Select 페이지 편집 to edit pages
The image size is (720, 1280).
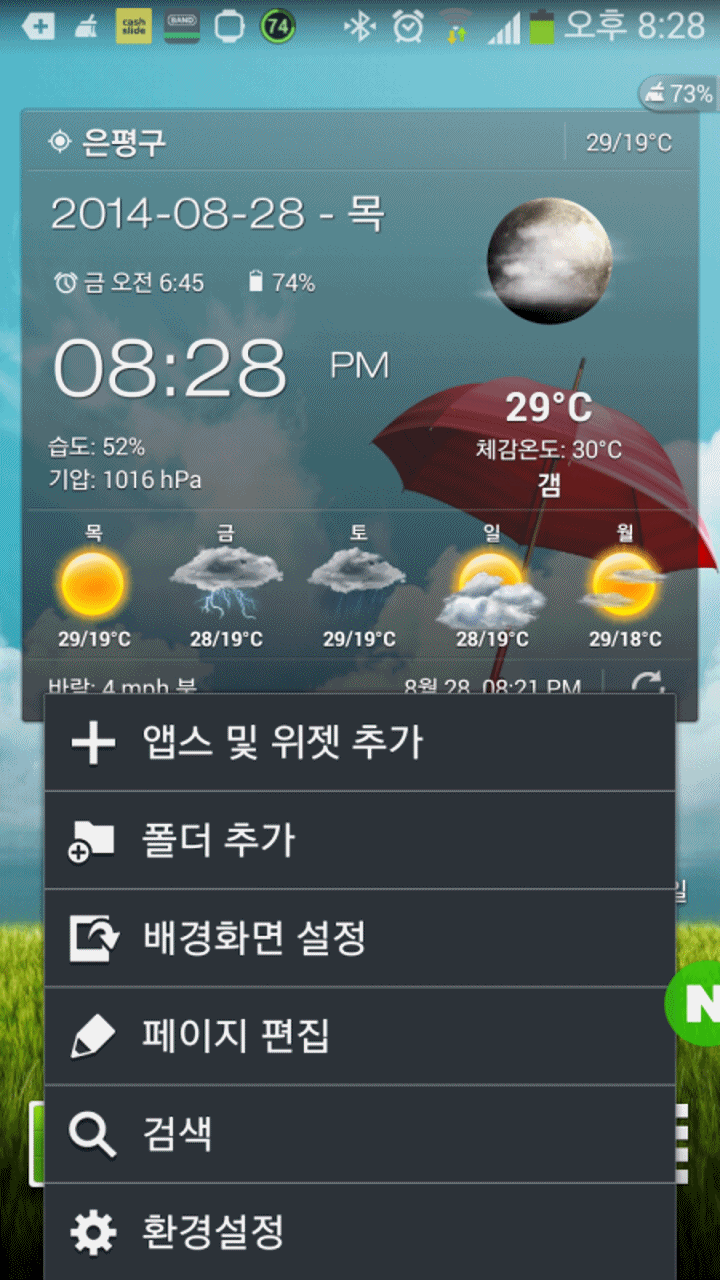coord(360,1035)
